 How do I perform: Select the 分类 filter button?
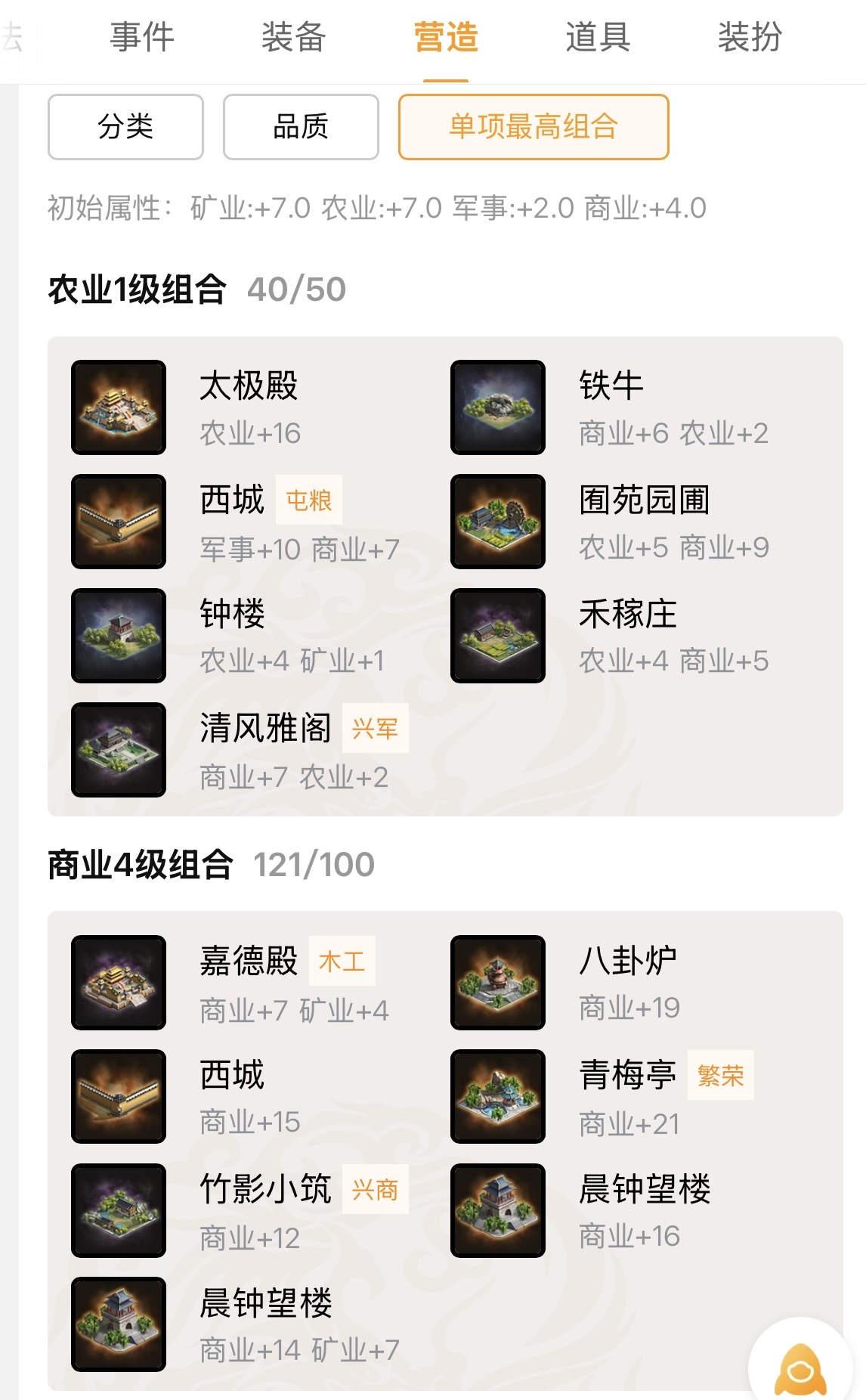point(125,127)
